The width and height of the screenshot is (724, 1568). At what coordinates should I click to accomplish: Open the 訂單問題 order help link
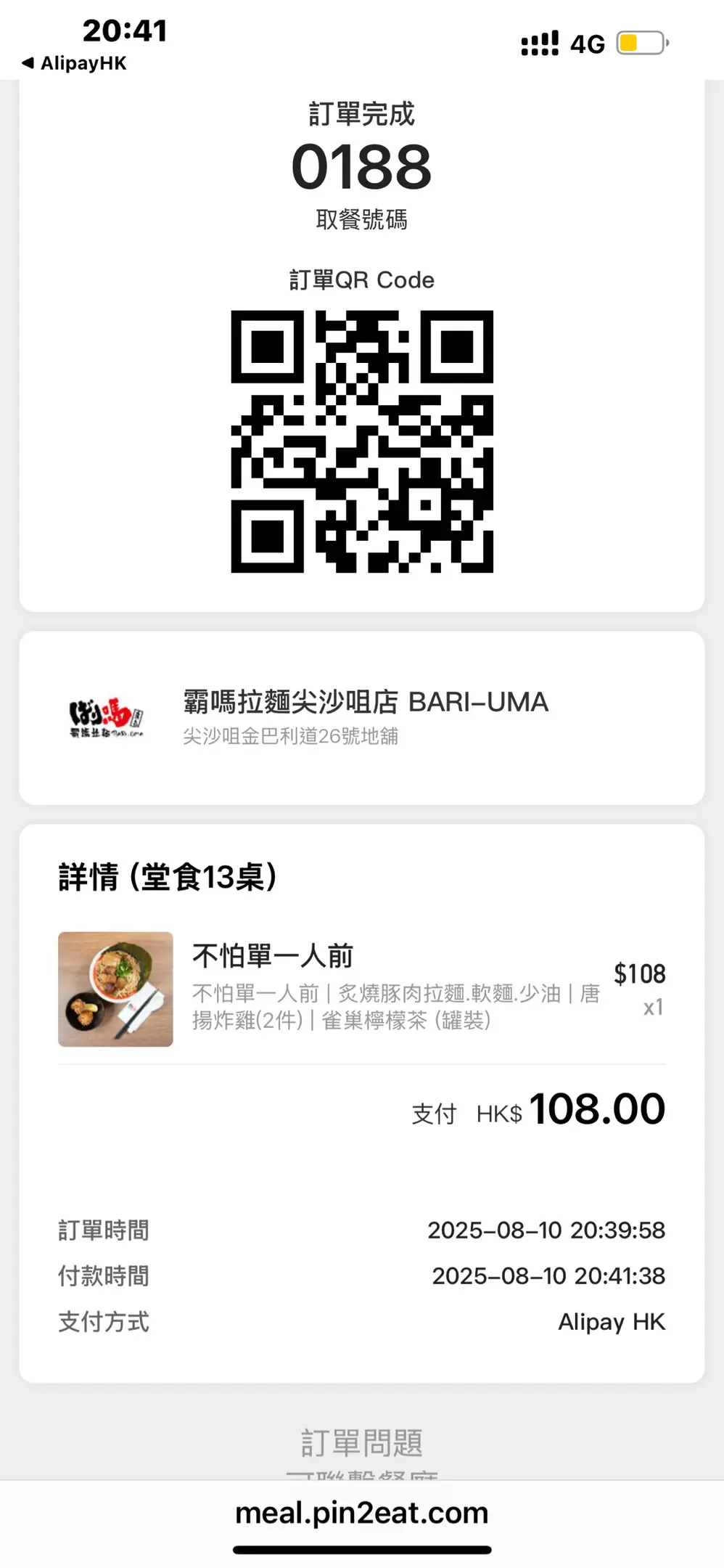pyautogui.click(x=361, y=1442)
